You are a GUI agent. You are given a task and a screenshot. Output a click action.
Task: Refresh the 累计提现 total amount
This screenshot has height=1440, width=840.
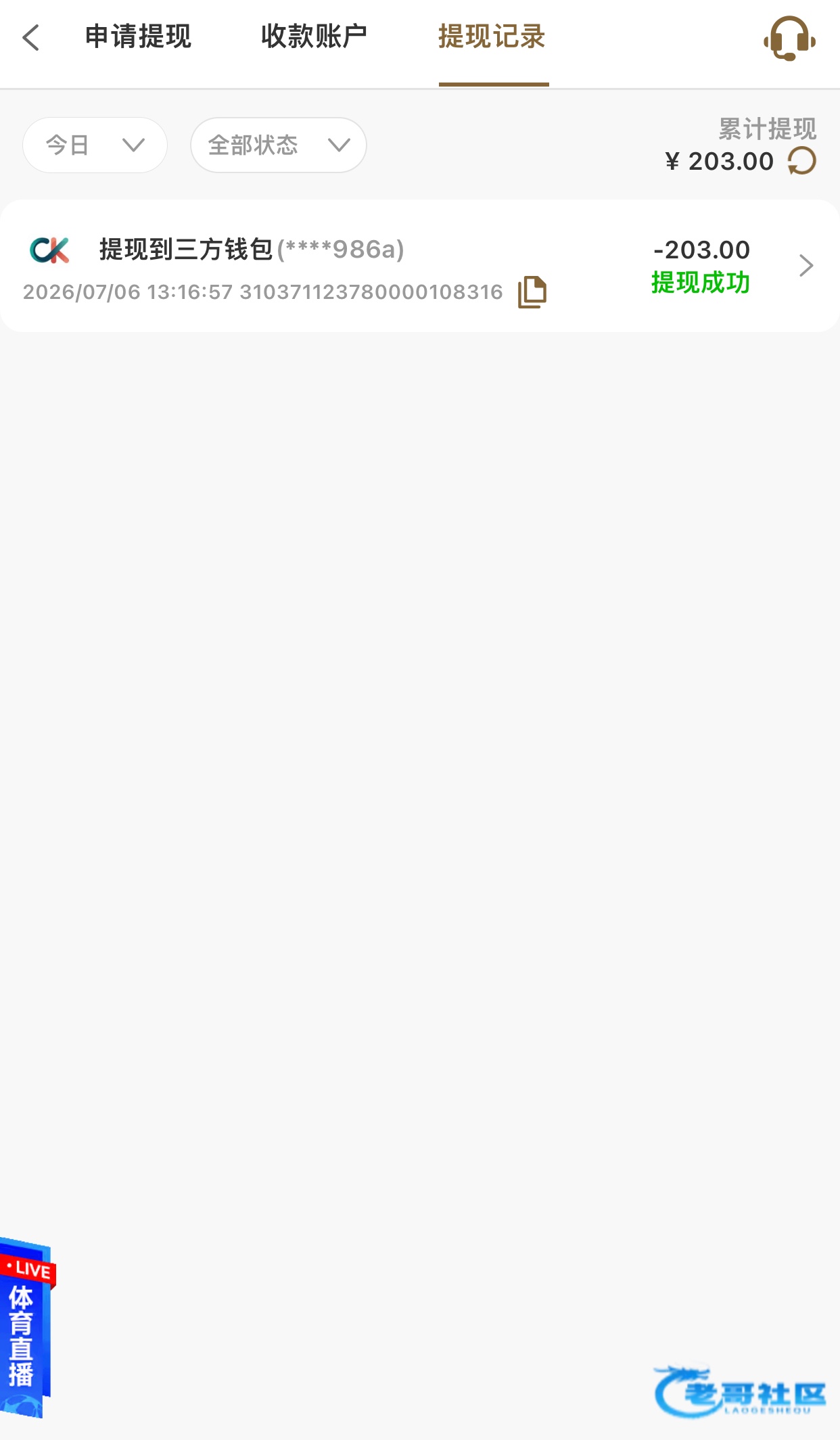(802, 161)
